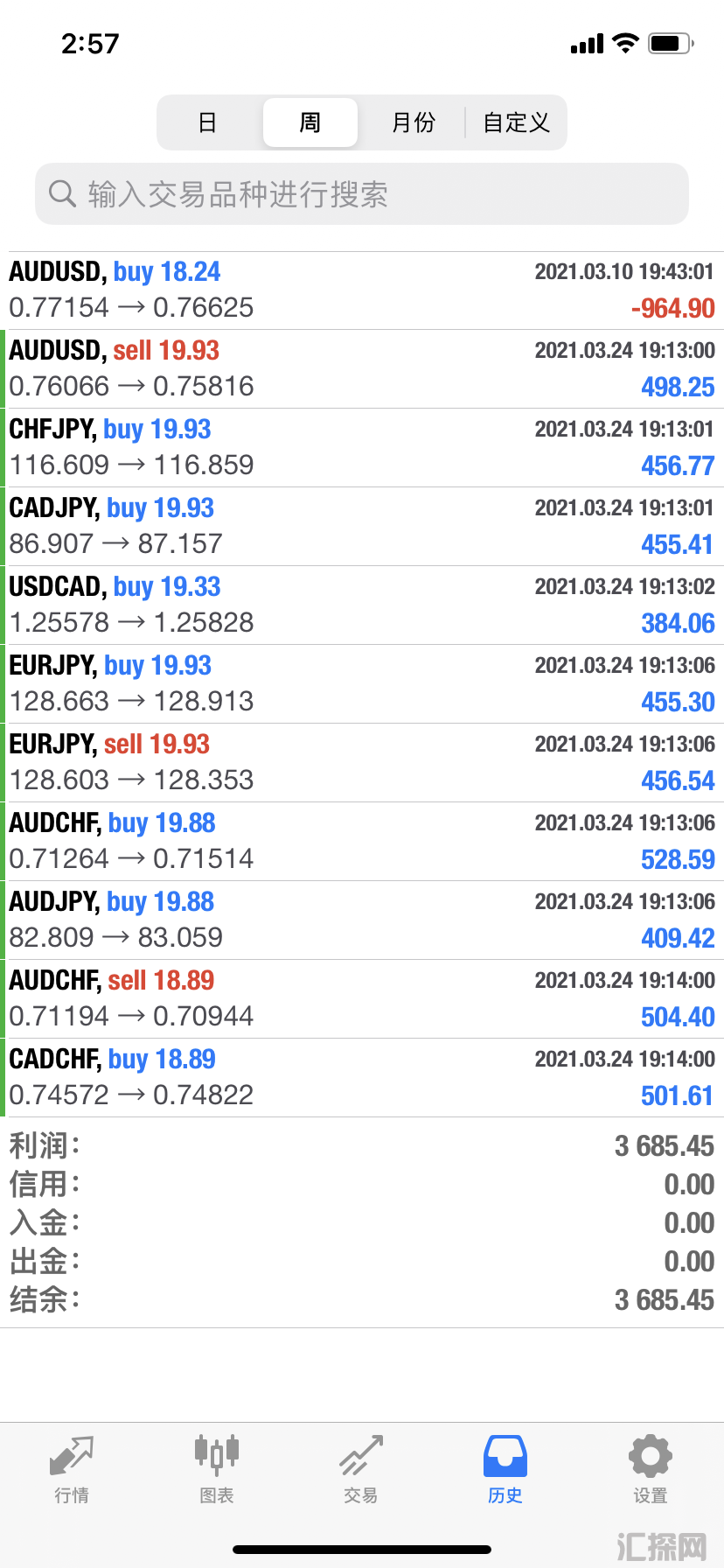Screen dimensions: 724x1568
Task: Switch to the 月份 period tab
Action: tap(413, 122)
